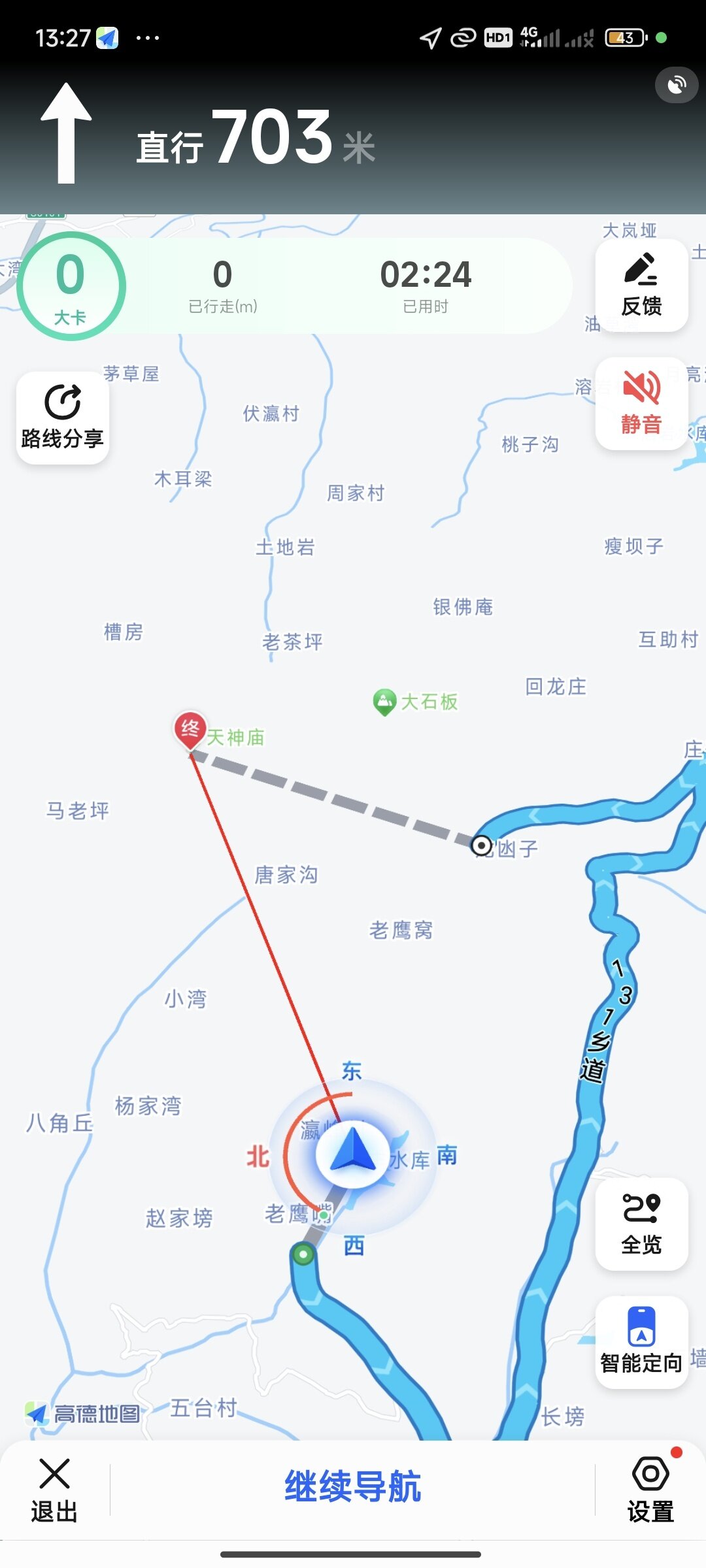706x1568 pixels.
Task: Tap the 大石板 scenic spot marker
Action: tap(384, 702)
